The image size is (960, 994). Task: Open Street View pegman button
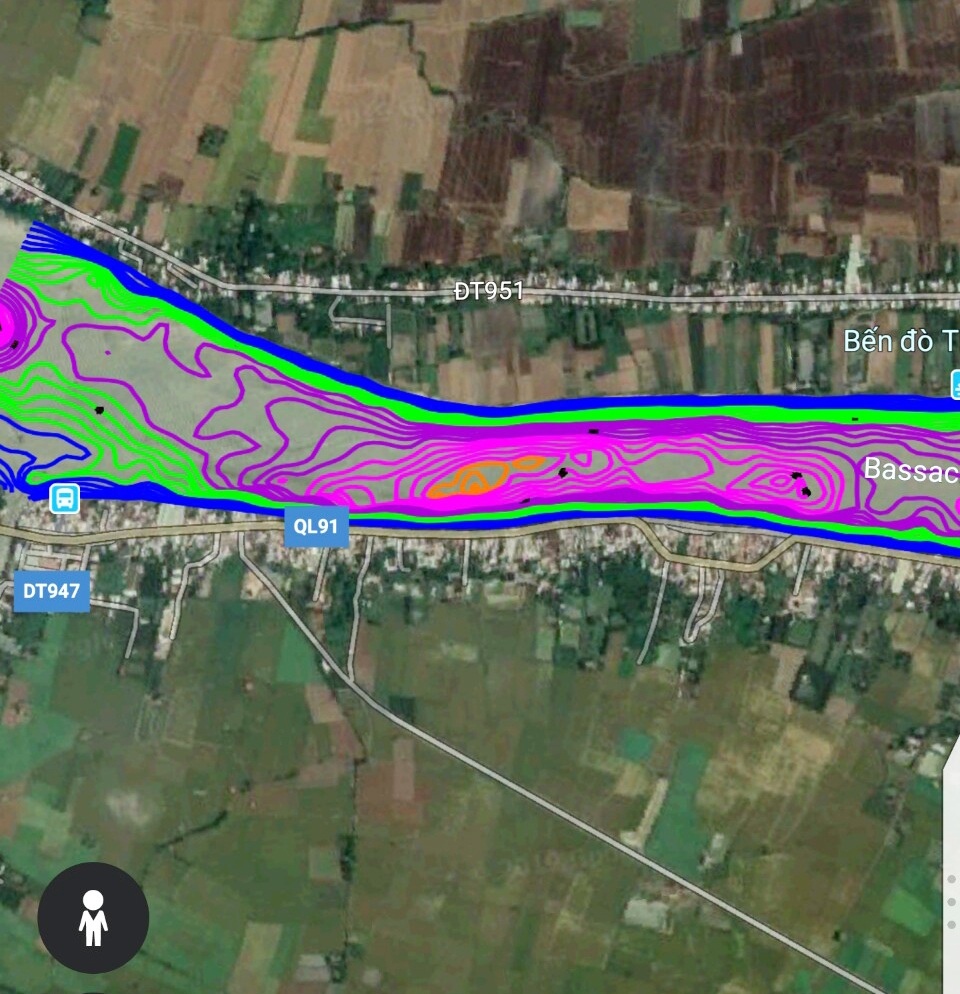click(93, 917)
